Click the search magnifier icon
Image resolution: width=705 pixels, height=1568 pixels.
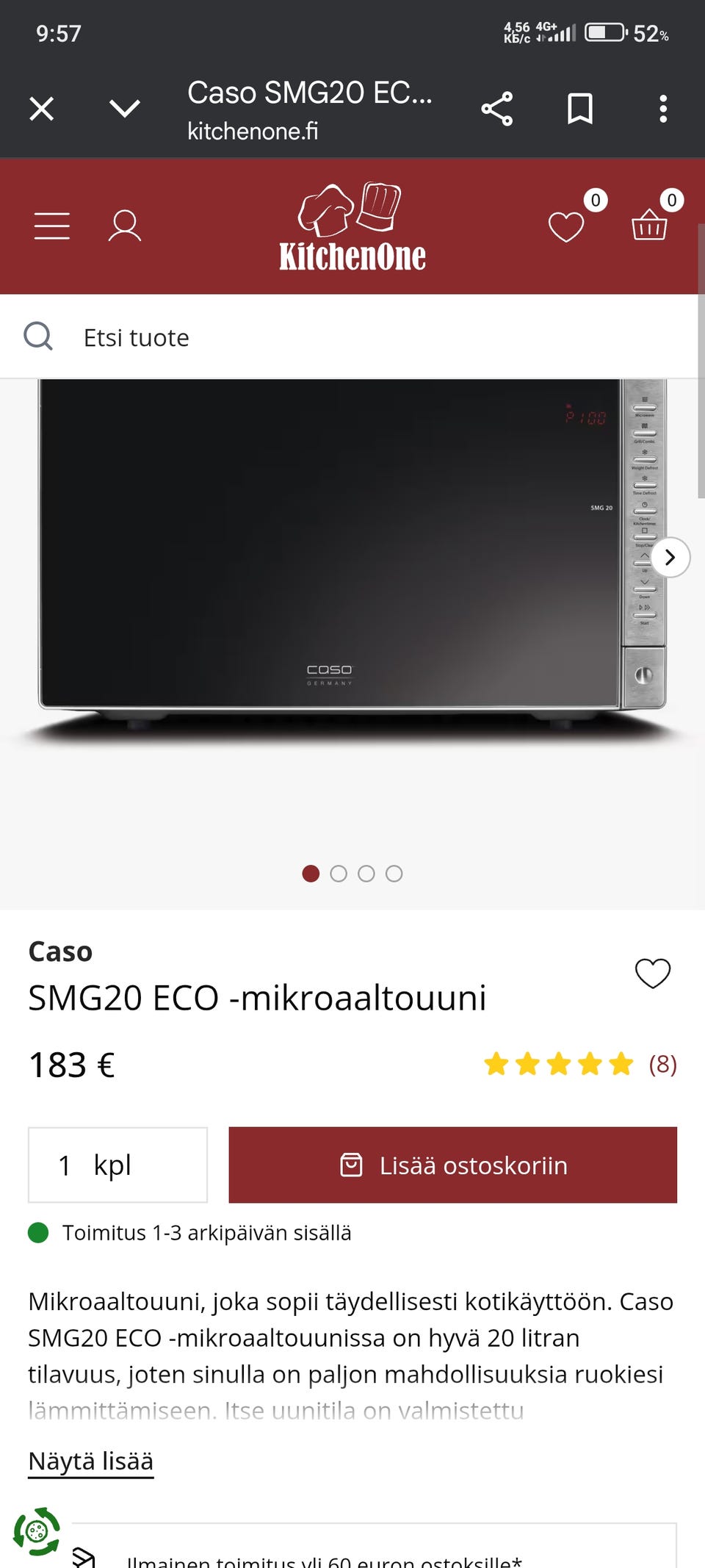coord(39,337)
